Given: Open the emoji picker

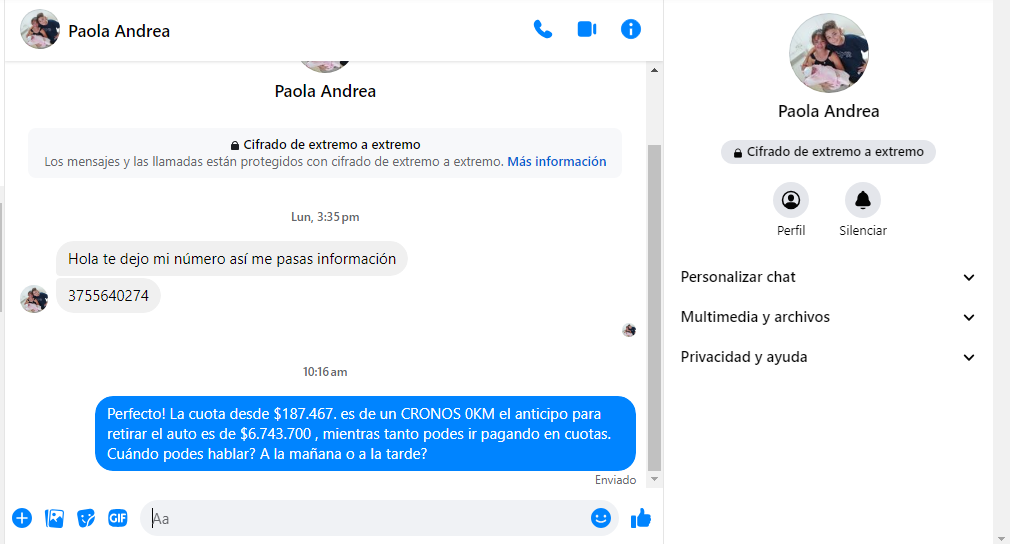Looking at the screenshot, I should coord(600,518).
